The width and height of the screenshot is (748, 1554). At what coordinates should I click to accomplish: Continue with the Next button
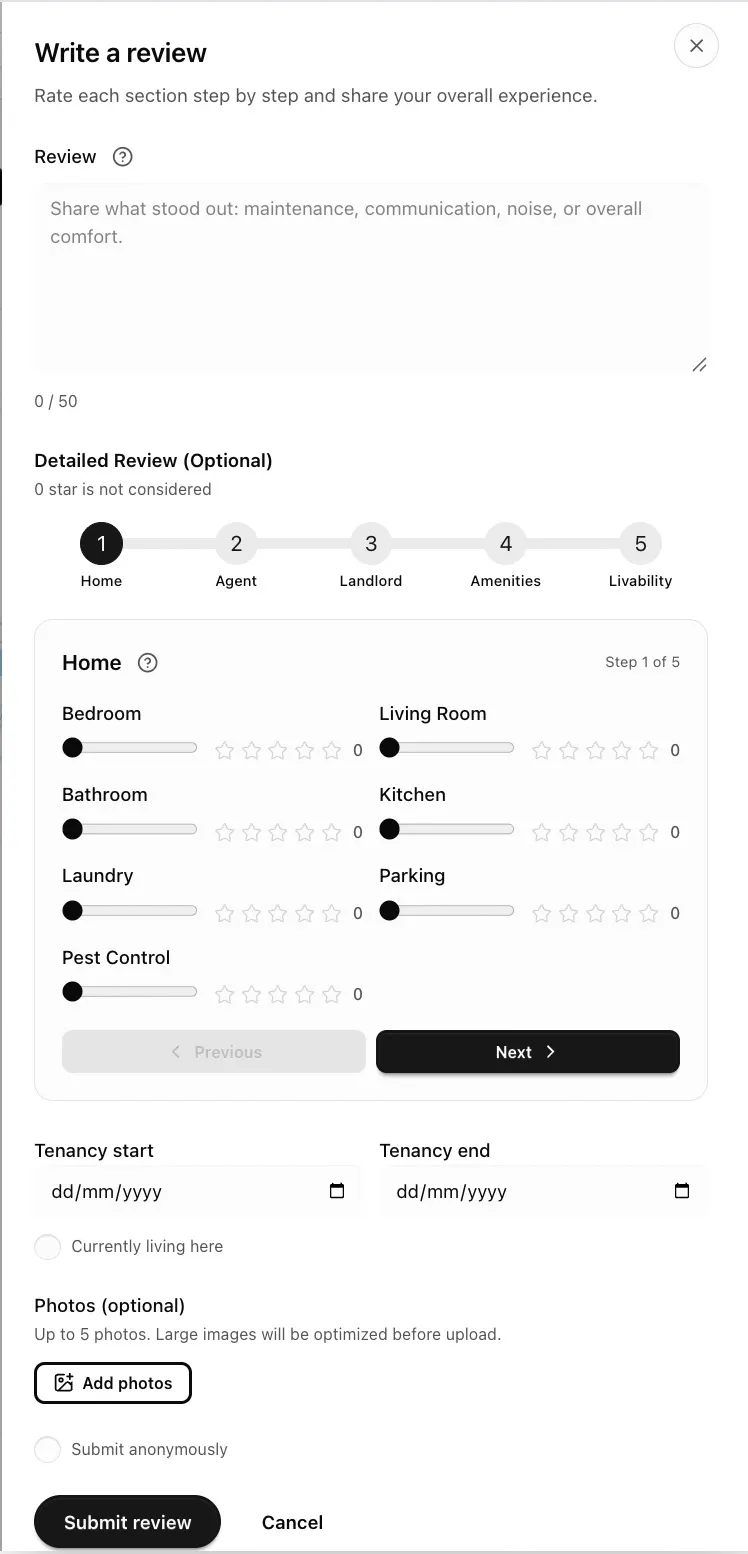click(528, 1052)
